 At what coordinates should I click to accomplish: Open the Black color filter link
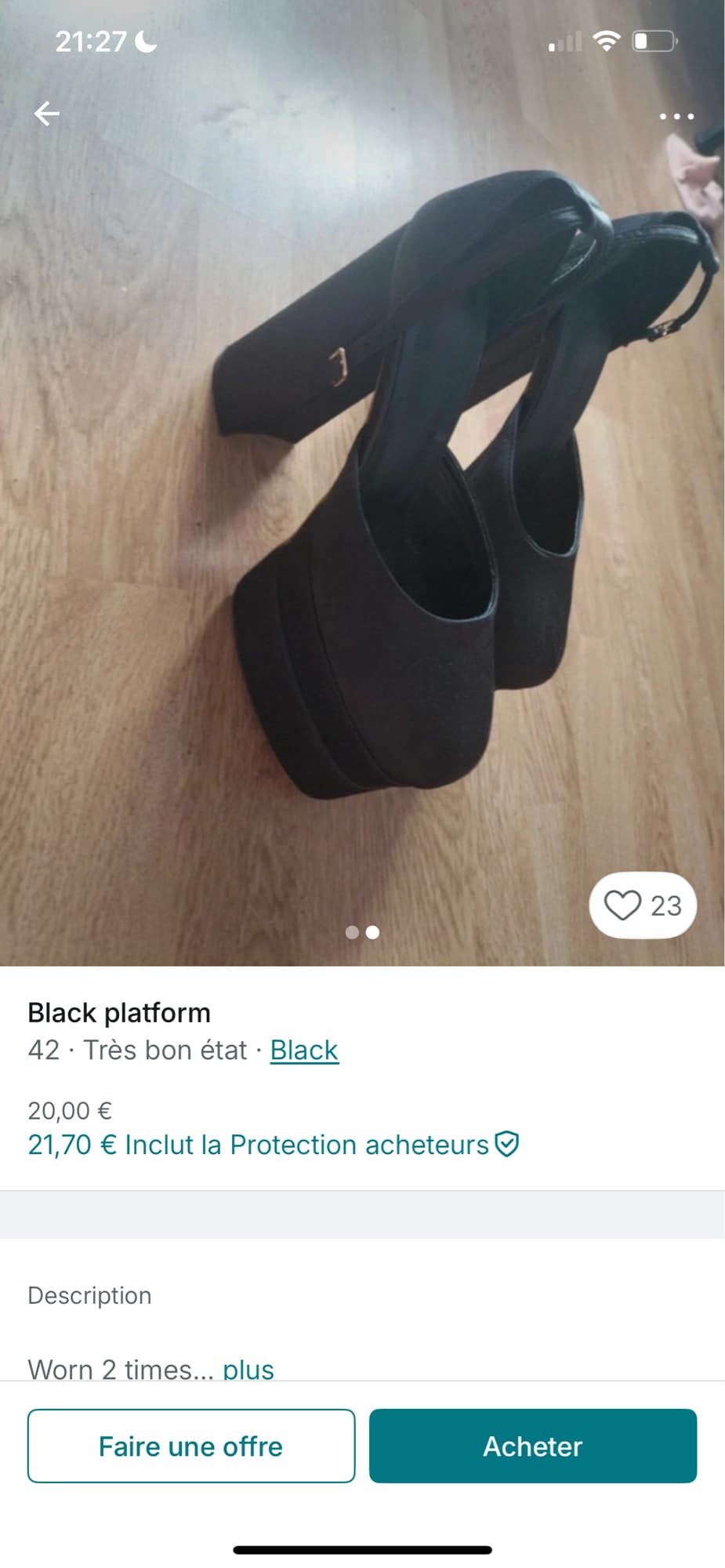(x=303, y=1050)
